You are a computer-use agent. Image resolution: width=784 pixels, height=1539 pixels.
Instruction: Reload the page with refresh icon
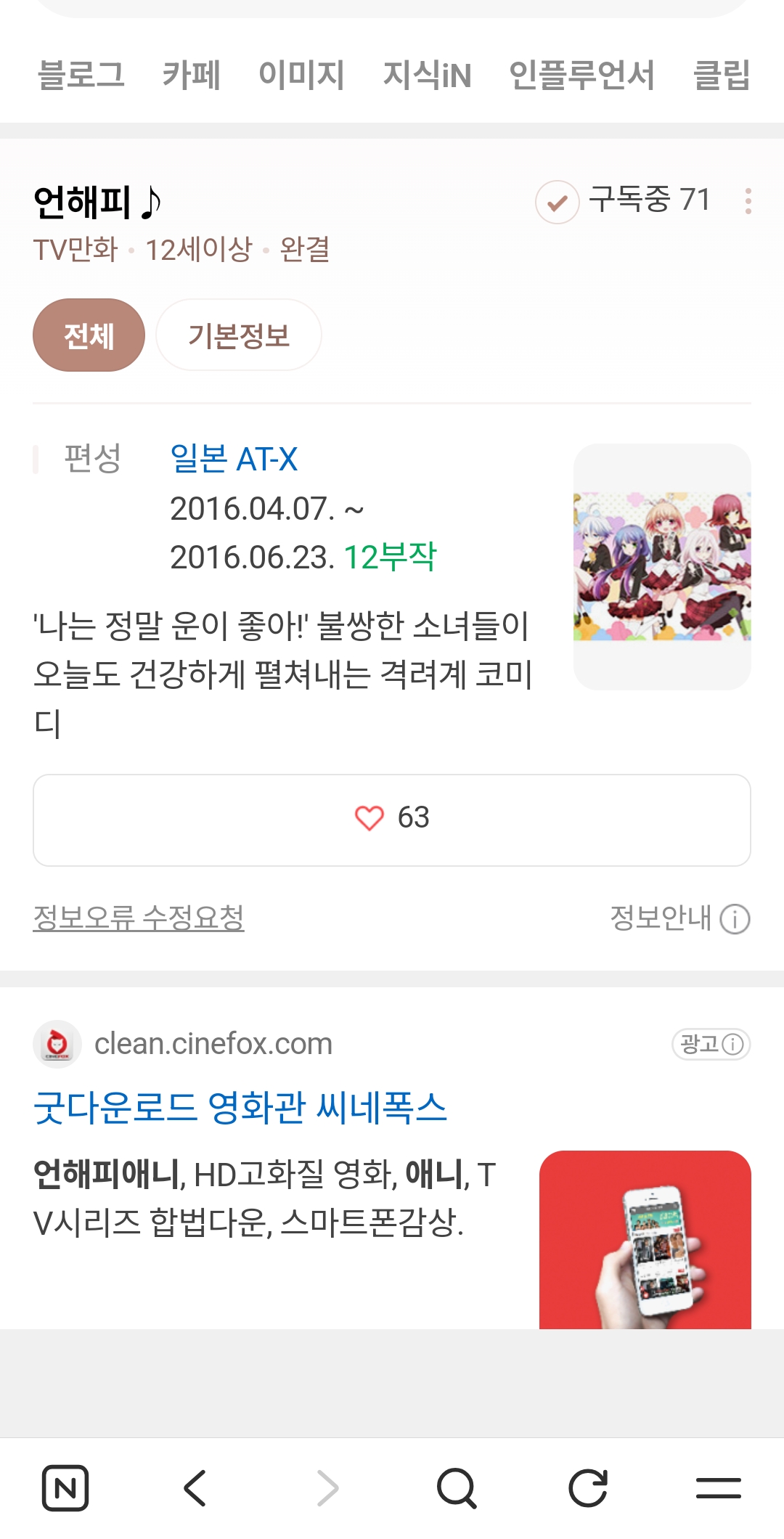[588, 1488]
